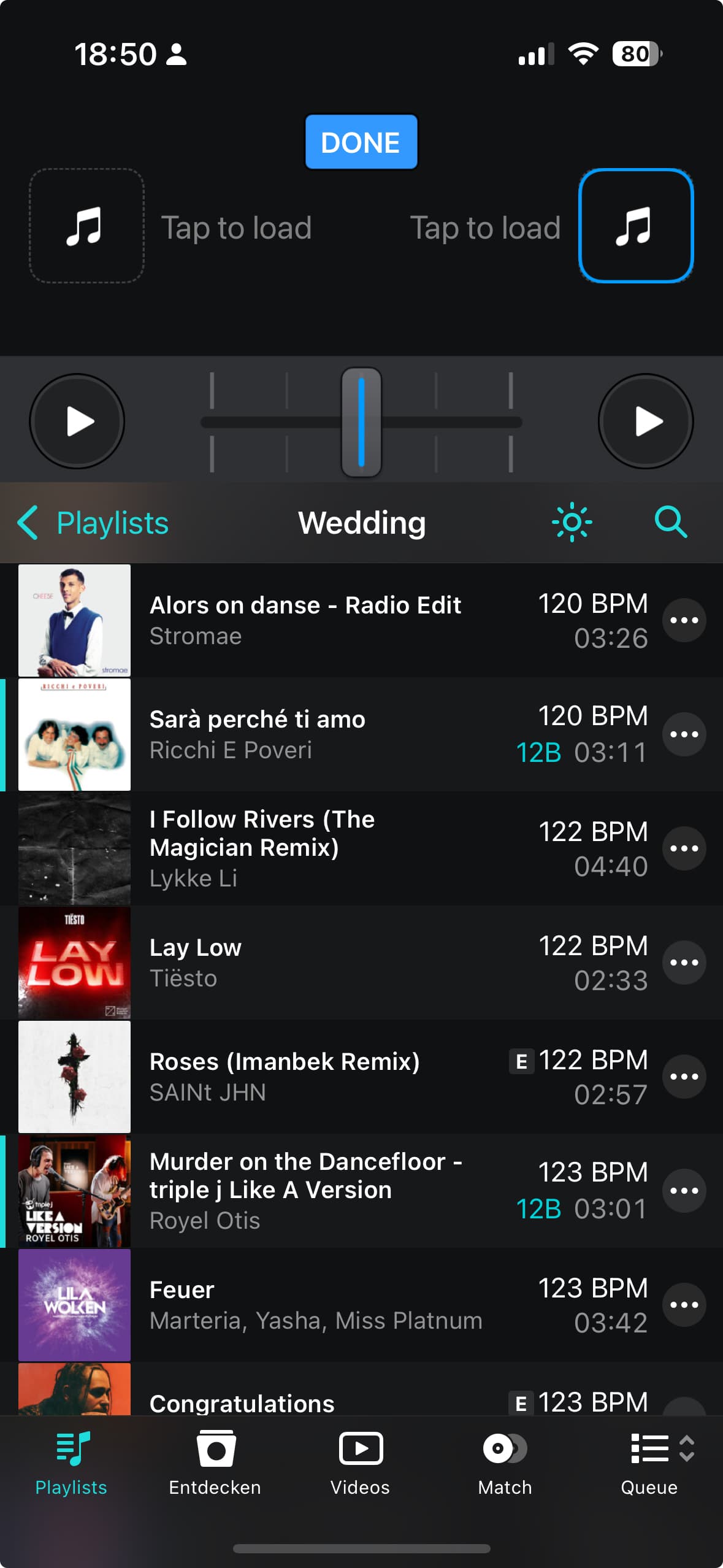Image resolution: width=723 pixels, height=1568 pixels.
Task: Open options for Sarà perché ti amo
Action: coord(684,734)
